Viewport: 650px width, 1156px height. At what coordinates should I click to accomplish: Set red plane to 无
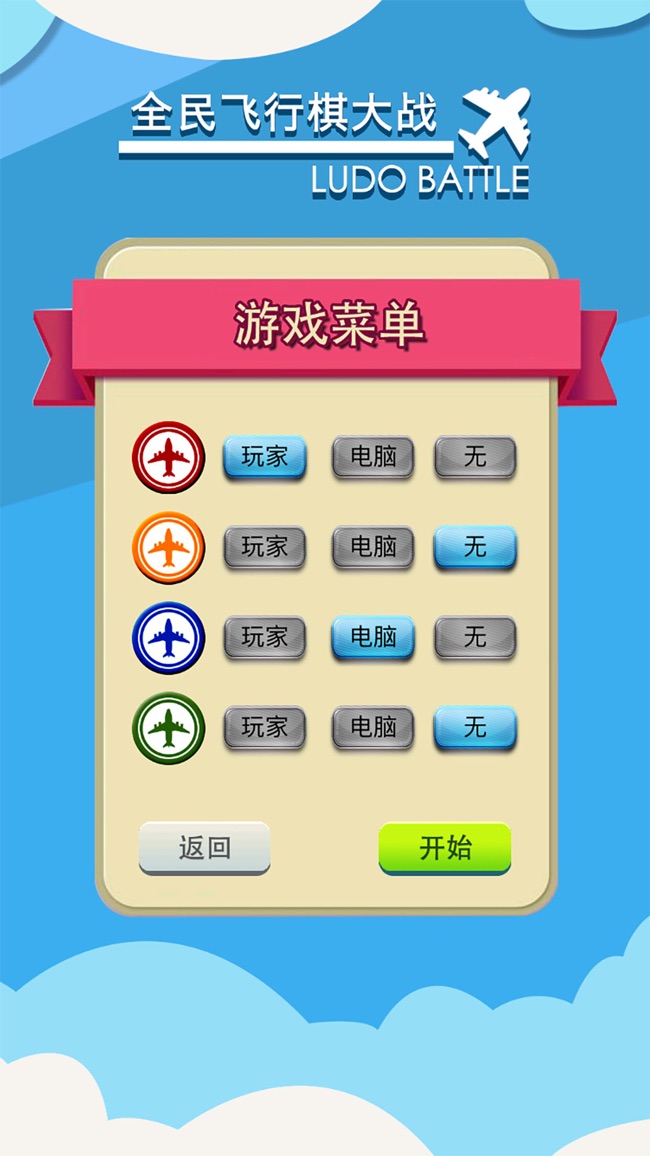475,457
